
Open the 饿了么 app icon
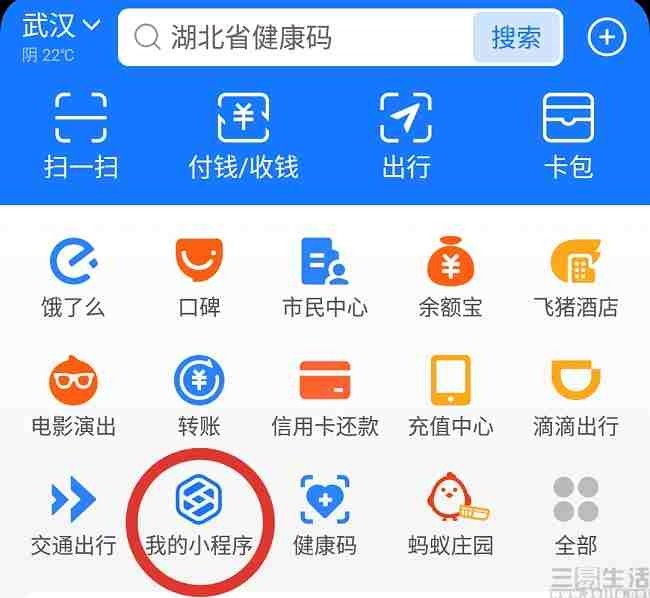[x=73, y=278]
